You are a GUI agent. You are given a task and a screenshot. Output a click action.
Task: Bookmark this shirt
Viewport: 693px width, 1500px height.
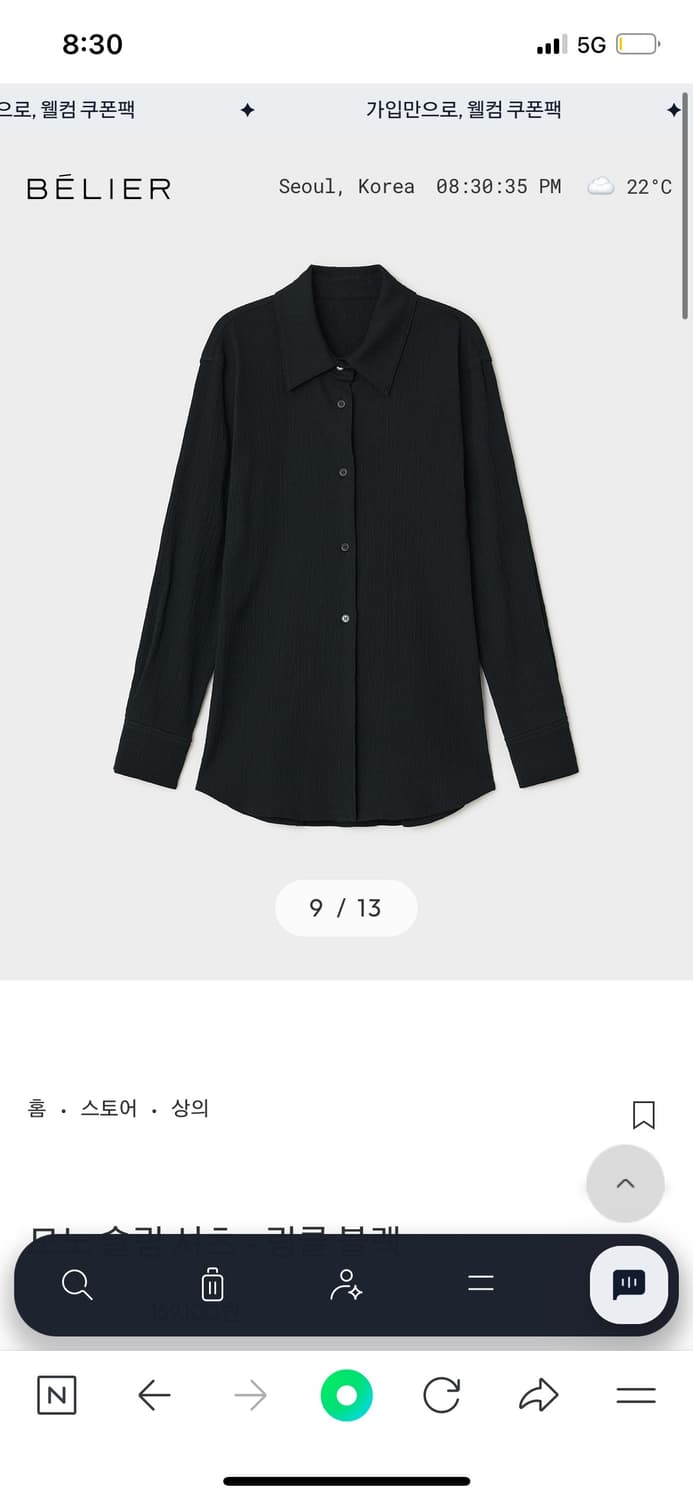pos(644,1115)
